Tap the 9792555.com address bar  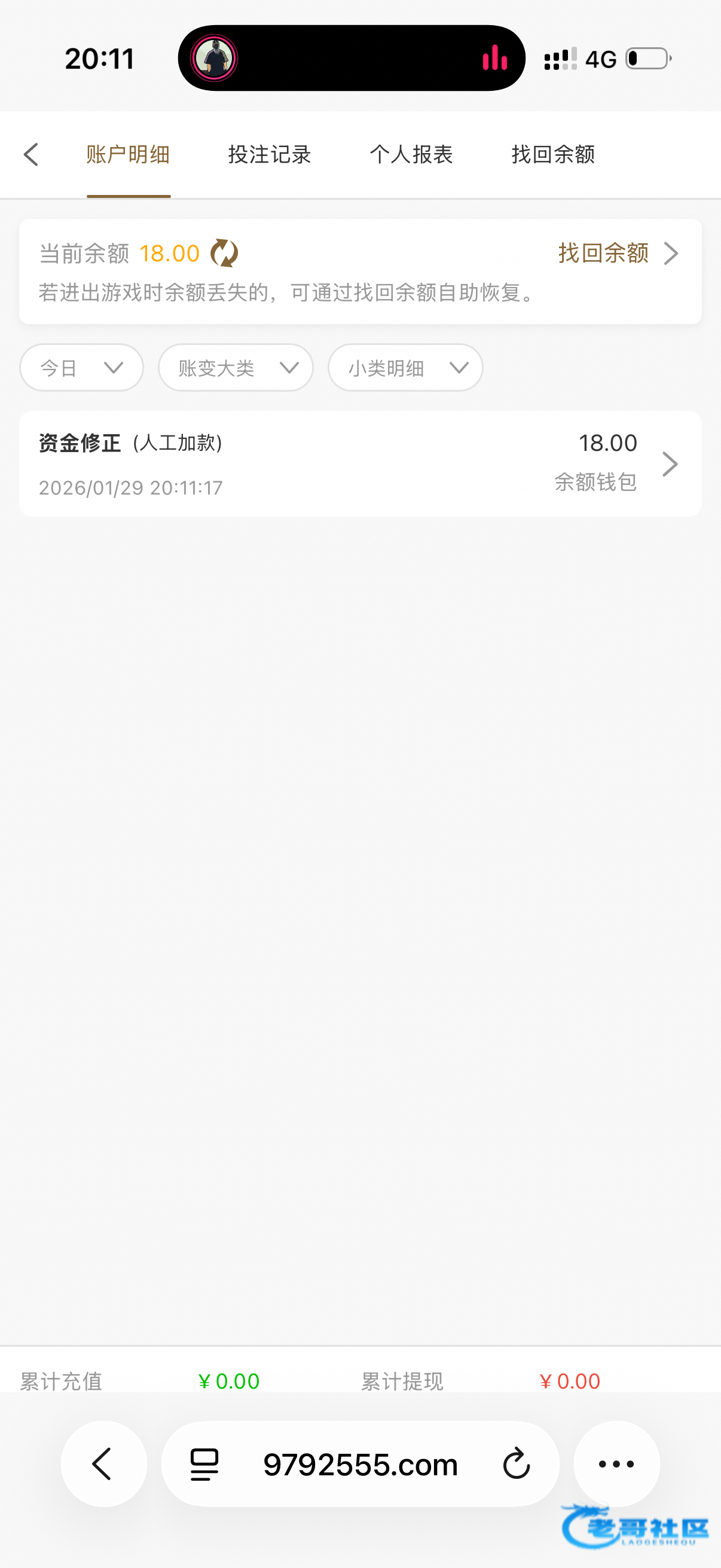coord(360,1464)
